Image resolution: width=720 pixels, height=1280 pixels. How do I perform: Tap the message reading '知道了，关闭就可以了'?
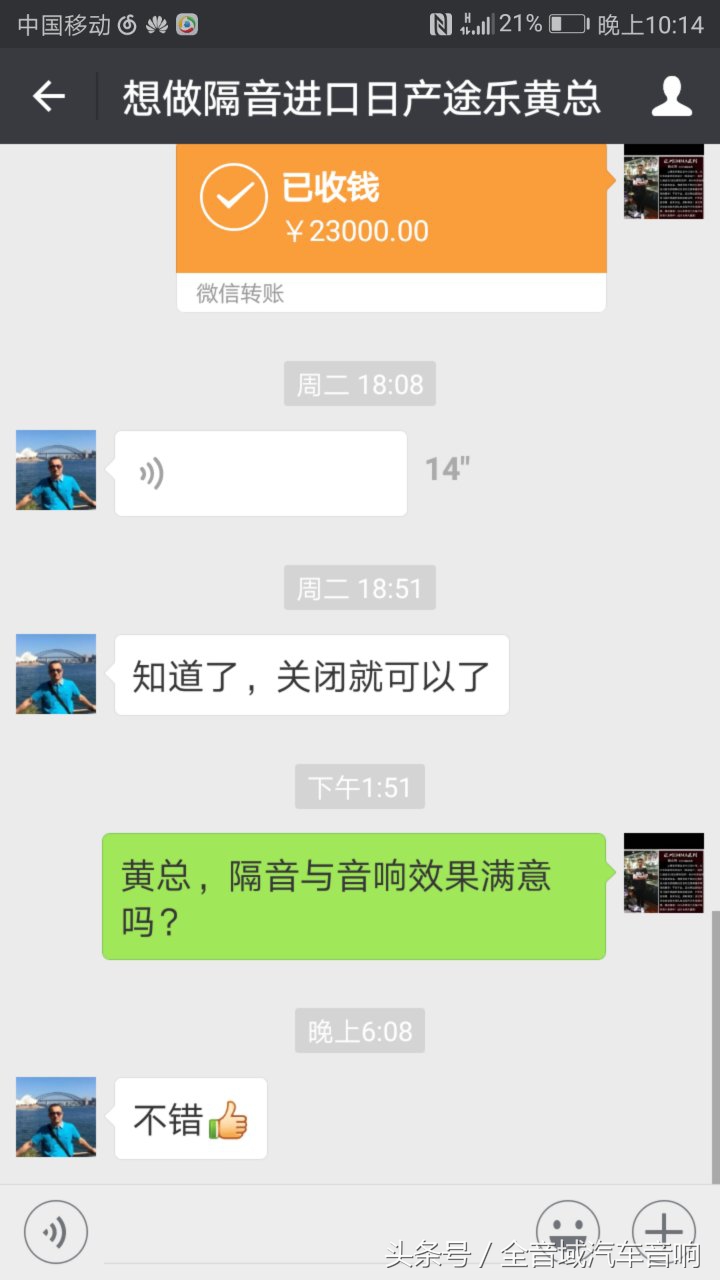click(310, 676)
